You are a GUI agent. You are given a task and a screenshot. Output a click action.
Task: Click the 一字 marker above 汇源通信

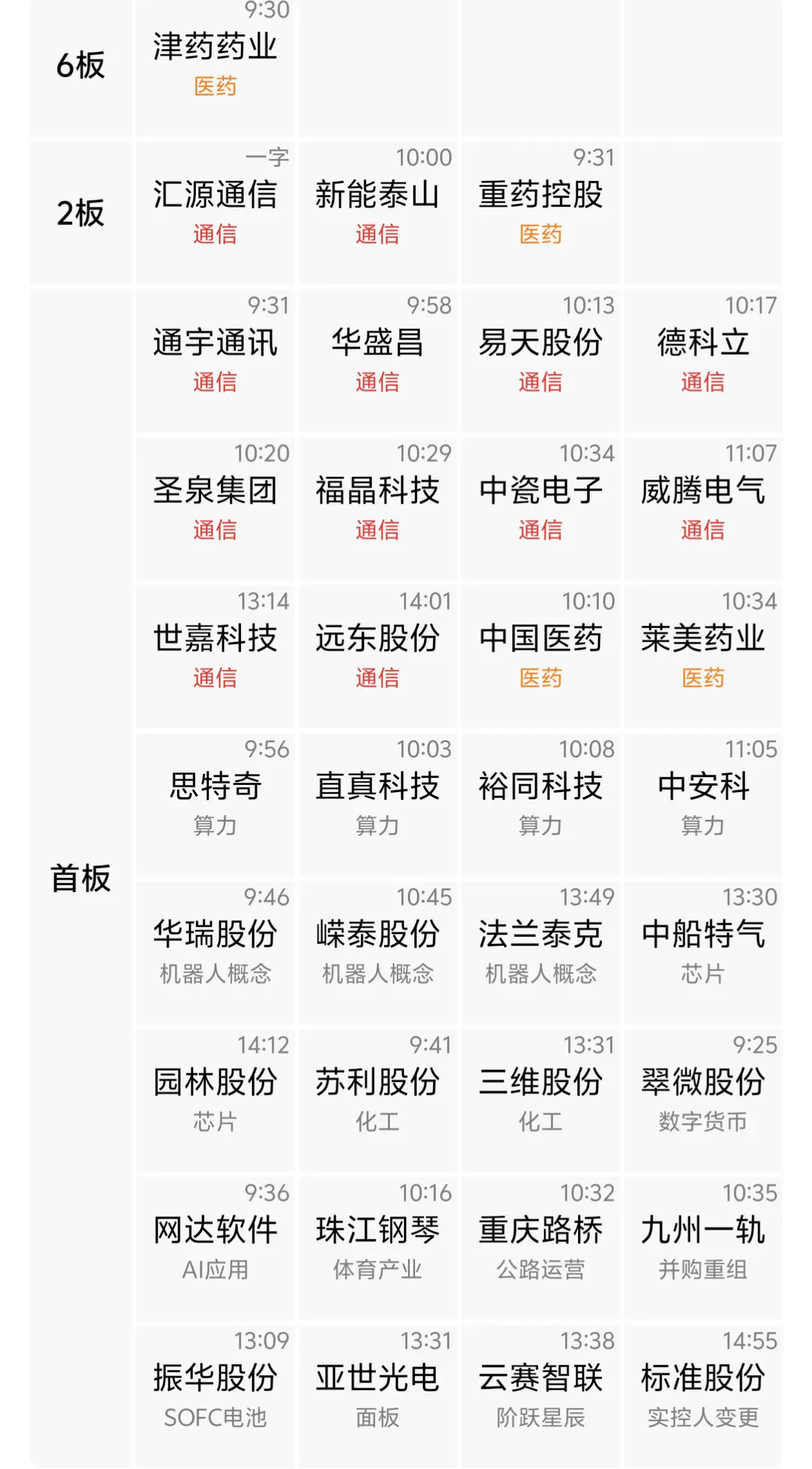268,157
